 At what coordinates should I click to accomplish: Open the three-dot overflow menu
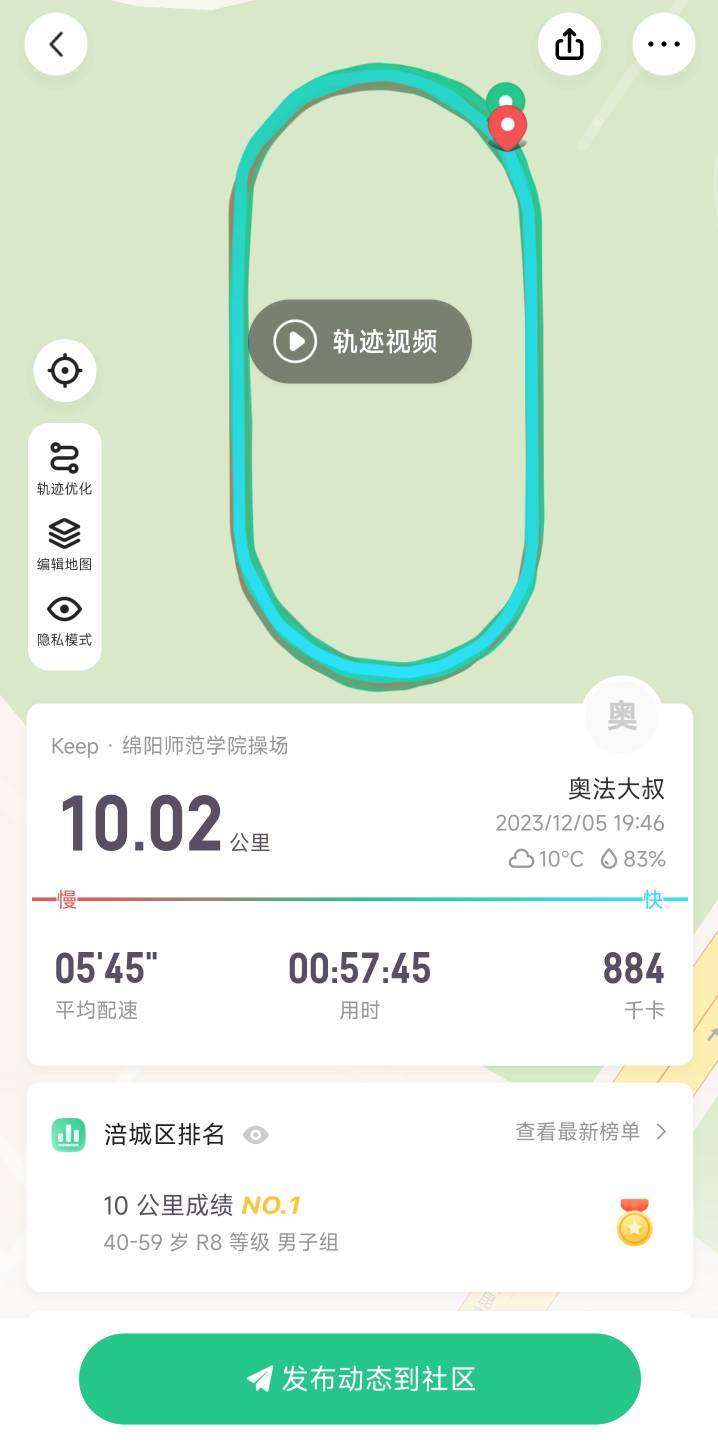click(x=664, y=44)
